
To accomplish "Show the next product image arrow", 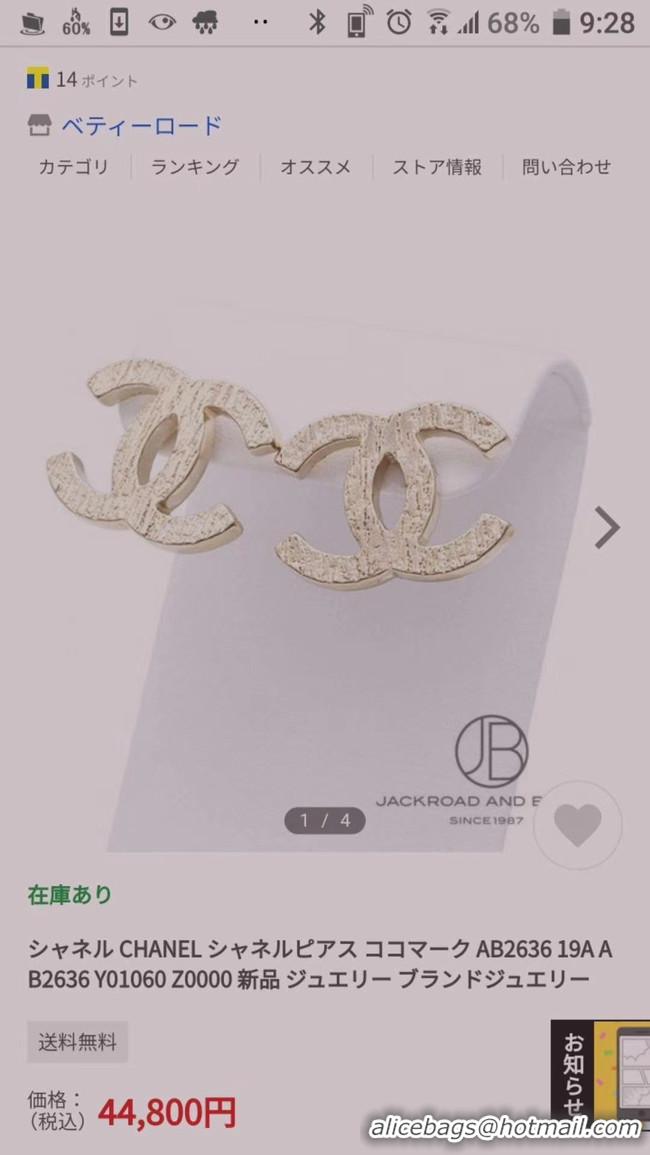I will click(x=606, y=528).
